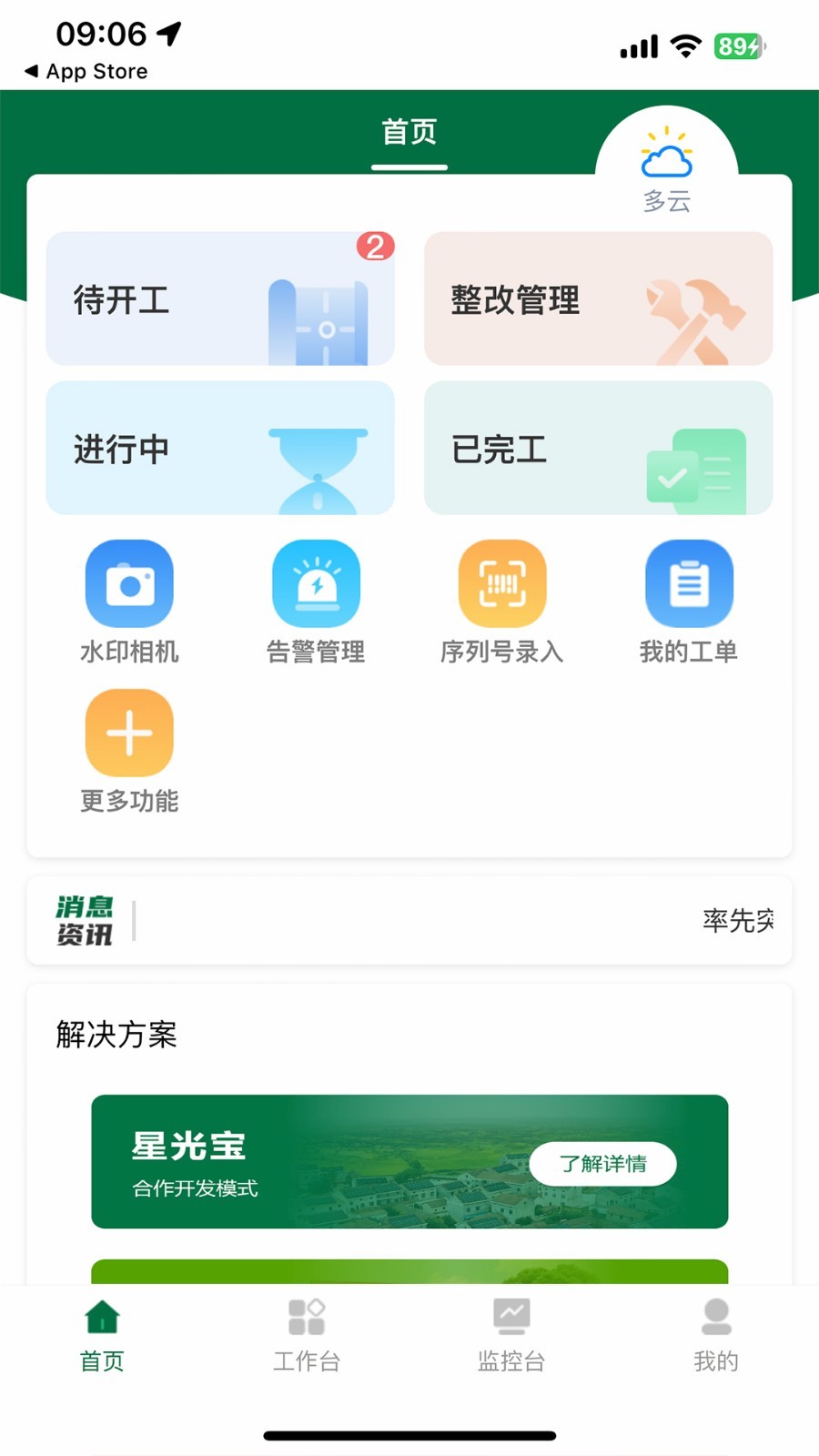Screen dimensions: 819x1456
Task: Open the 待开工 pending work card
Action: click(x=220, y=299)
